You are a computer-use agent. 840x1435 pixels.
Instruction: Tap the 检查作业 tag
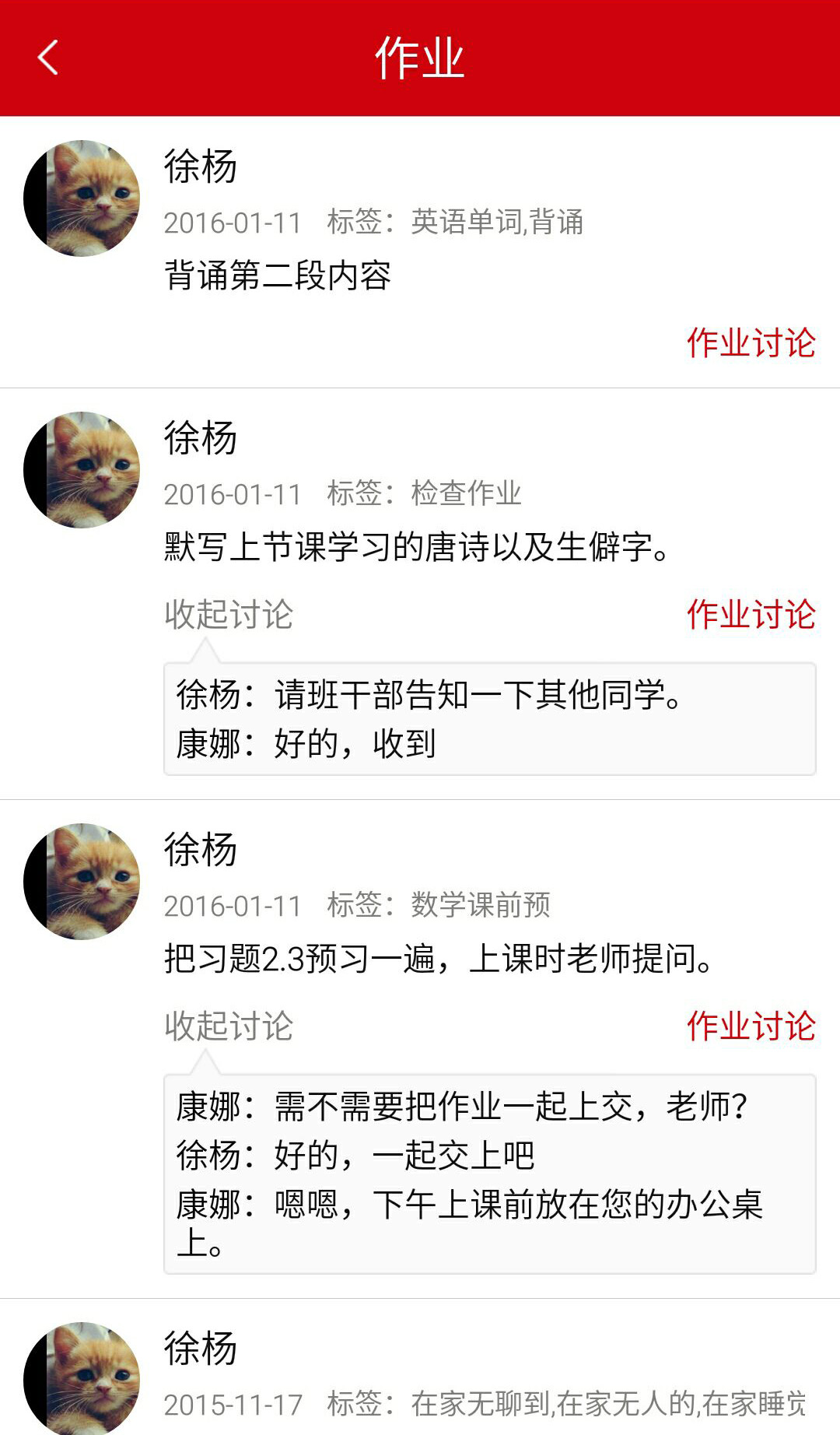tap(467, 493)
